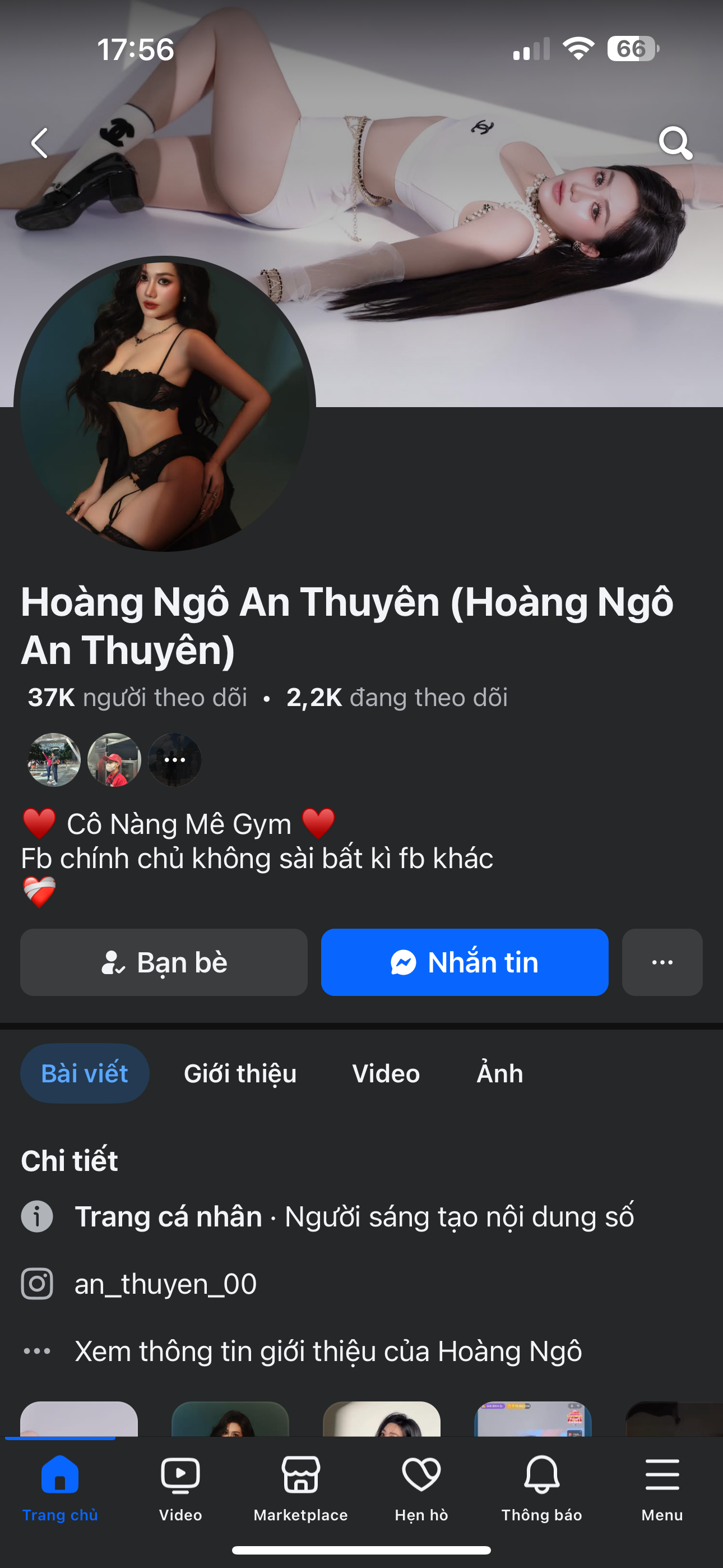View mutual friends avatars row
Image resolution: width=723 pixels, height=1568 pixels.
[114, 760]
